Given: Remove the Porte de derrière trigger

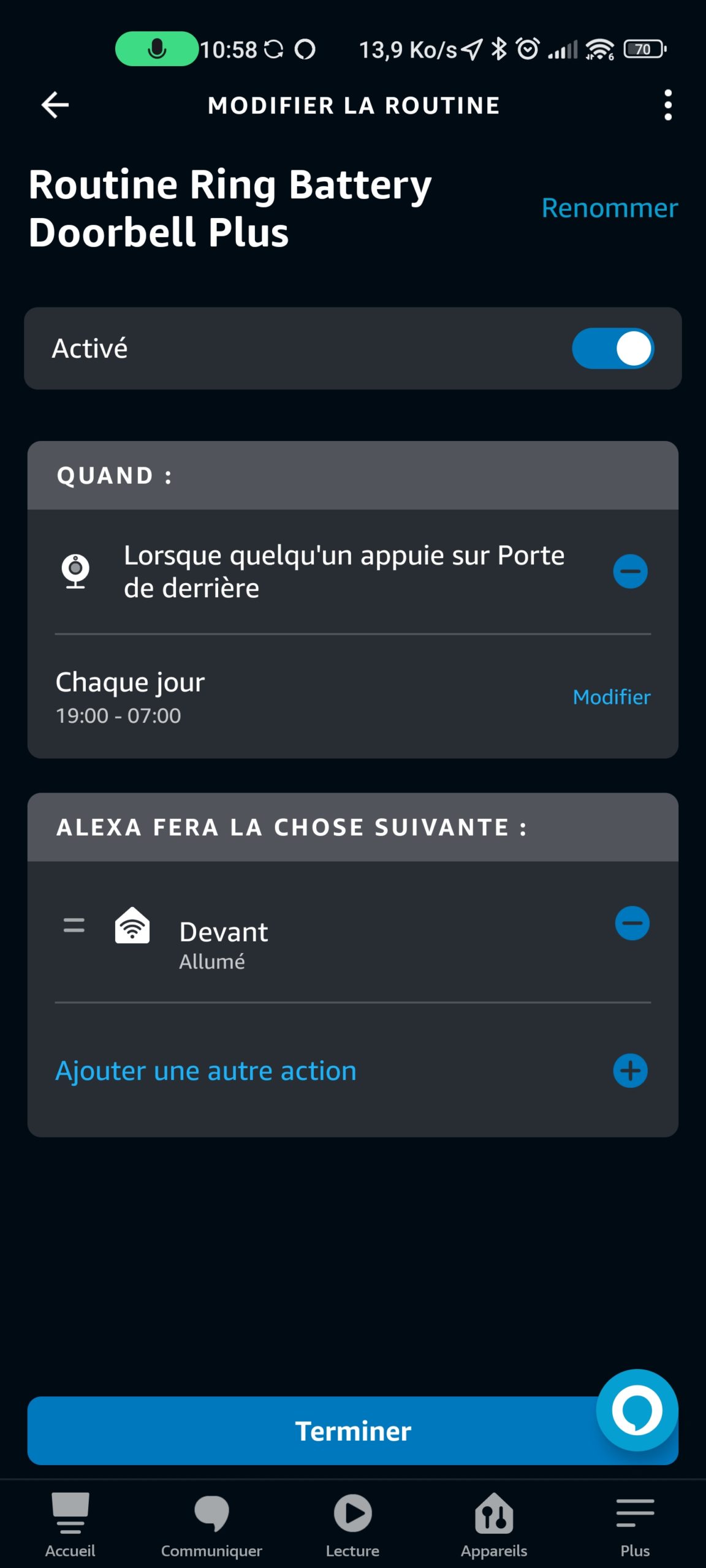Looking at the screenshot, I should point(630,571).
